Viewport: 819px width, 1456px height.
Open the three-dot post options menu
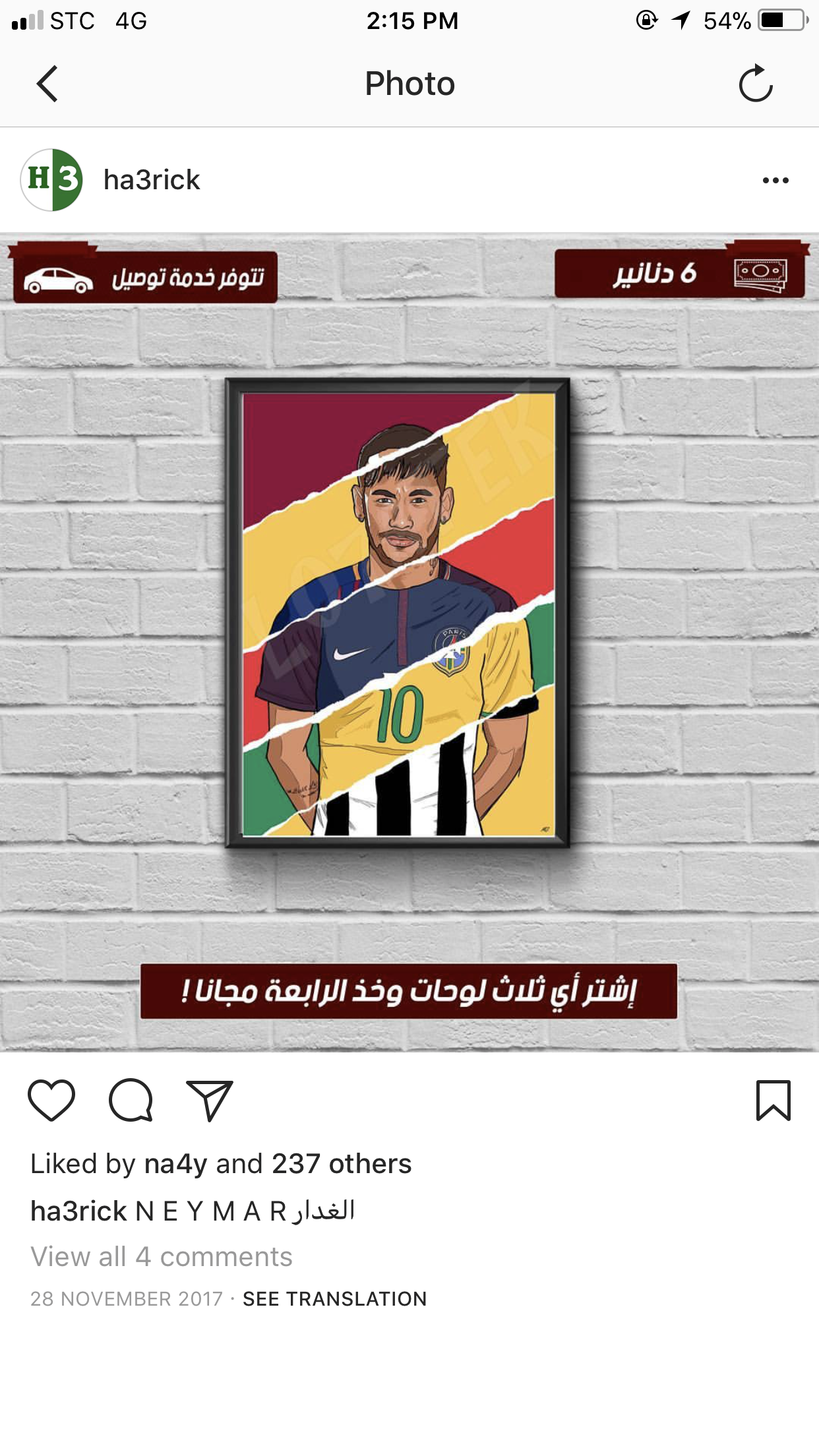pos(775,180)
